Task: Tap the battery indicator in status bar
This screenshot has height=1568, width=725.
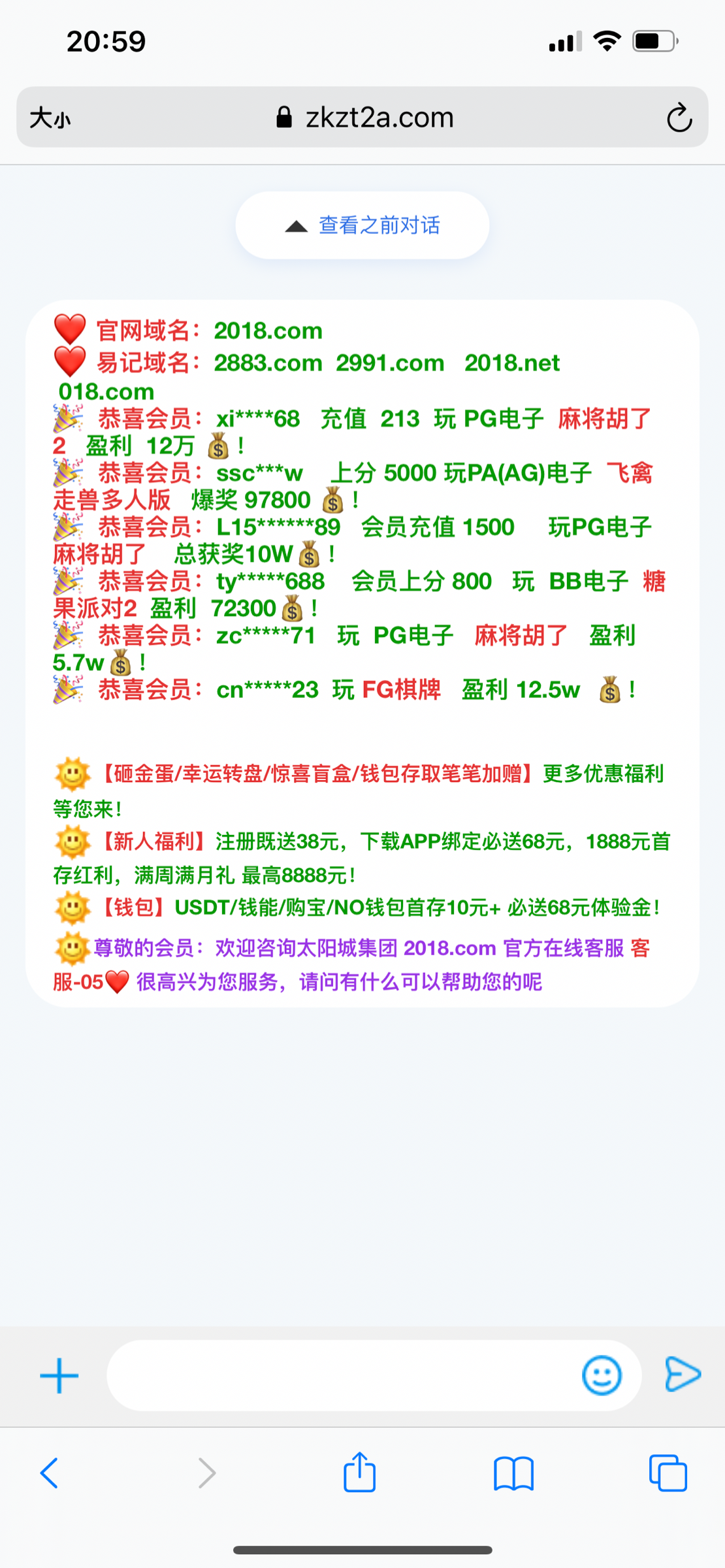Action: [656, 41]
